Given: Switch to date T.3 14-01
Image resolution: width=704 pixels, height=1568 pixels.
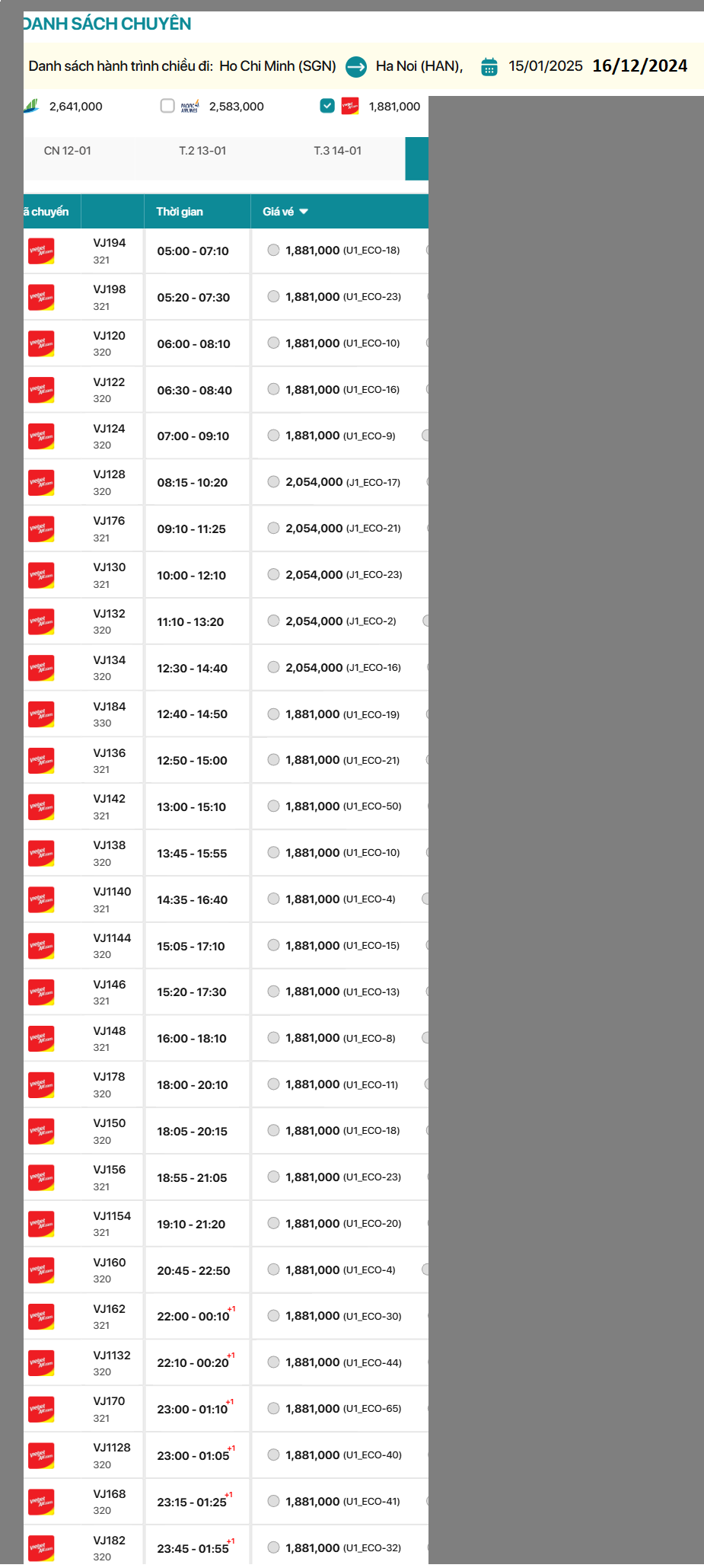Looking at the screenshot, I should [x=337, y=151].
